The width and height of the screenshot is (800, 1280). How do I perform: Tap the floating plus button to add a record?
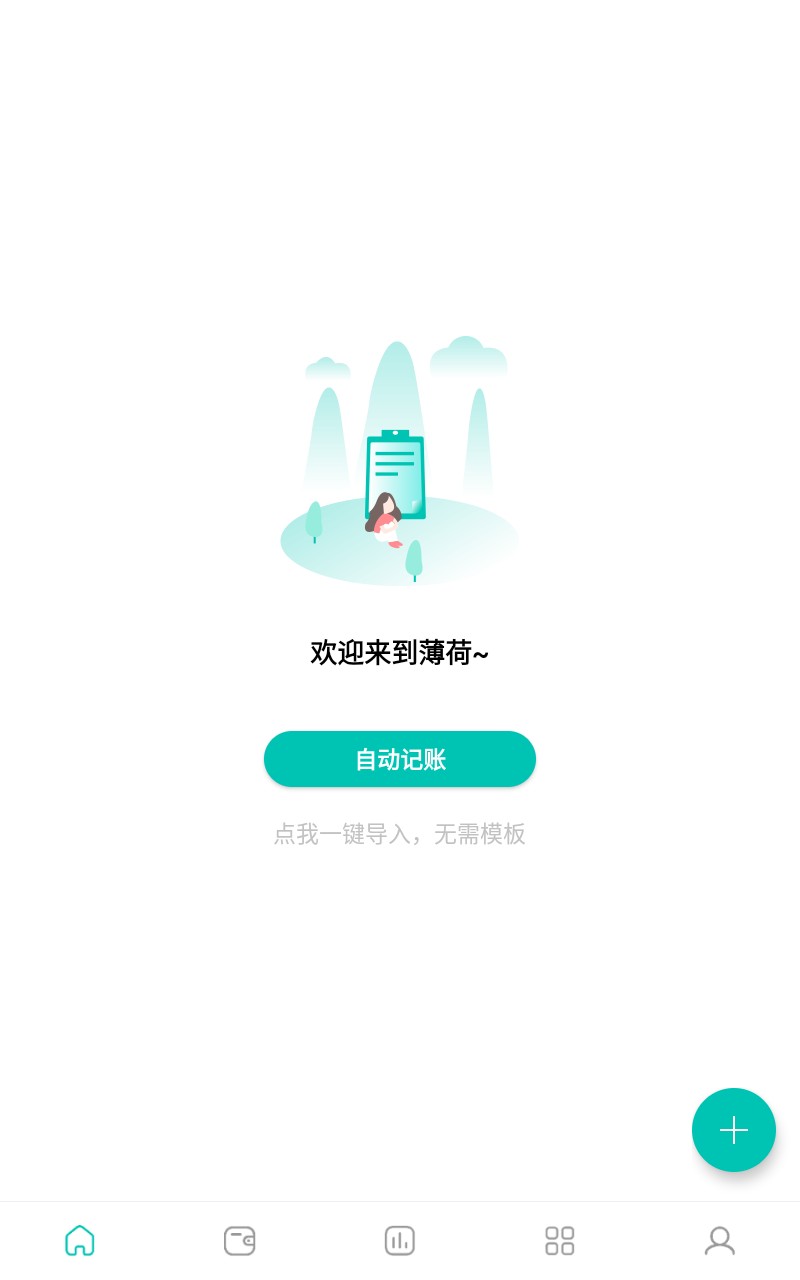(x=734, y=1130)
